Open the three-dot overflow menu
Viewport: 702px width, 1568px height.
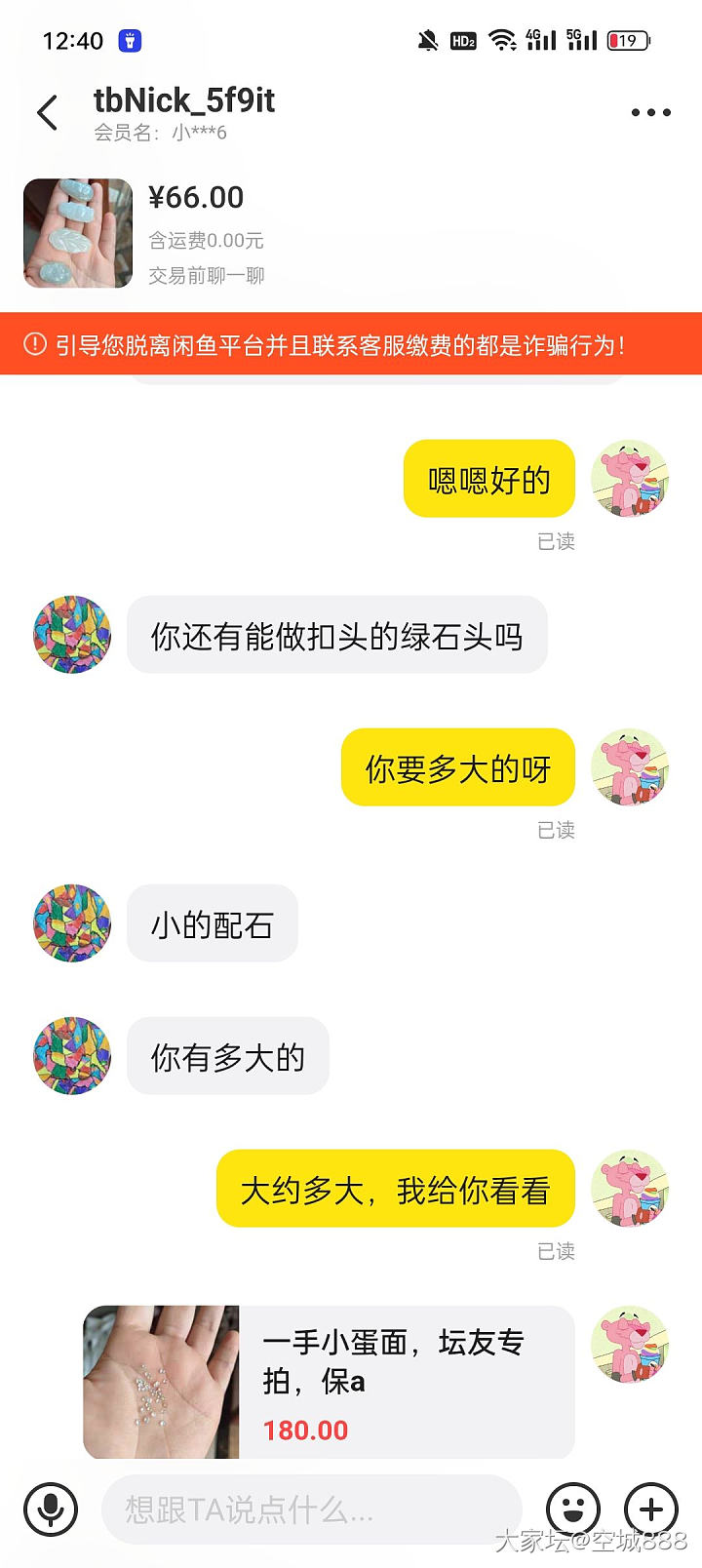(650, 113)
